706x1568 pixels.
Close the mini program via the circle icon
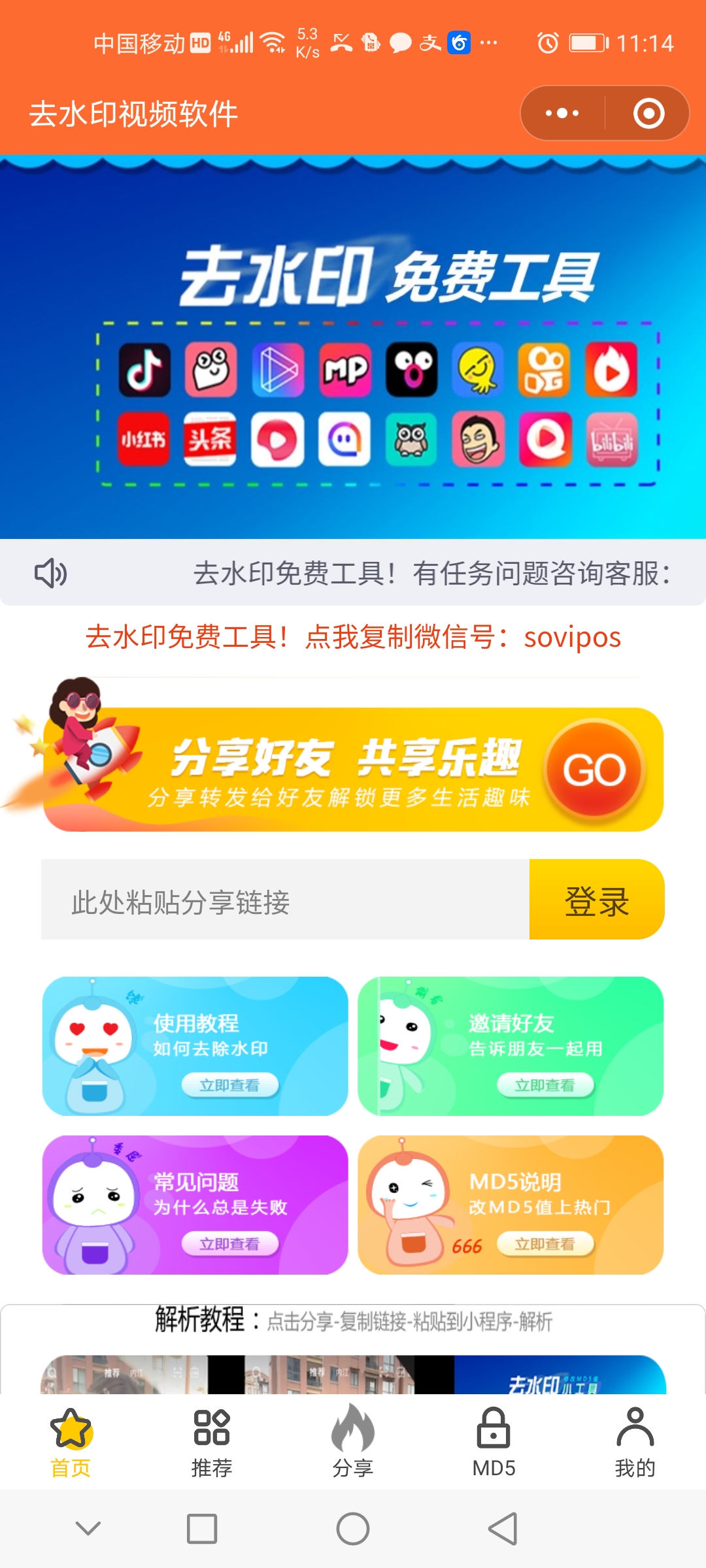(648, 114)
